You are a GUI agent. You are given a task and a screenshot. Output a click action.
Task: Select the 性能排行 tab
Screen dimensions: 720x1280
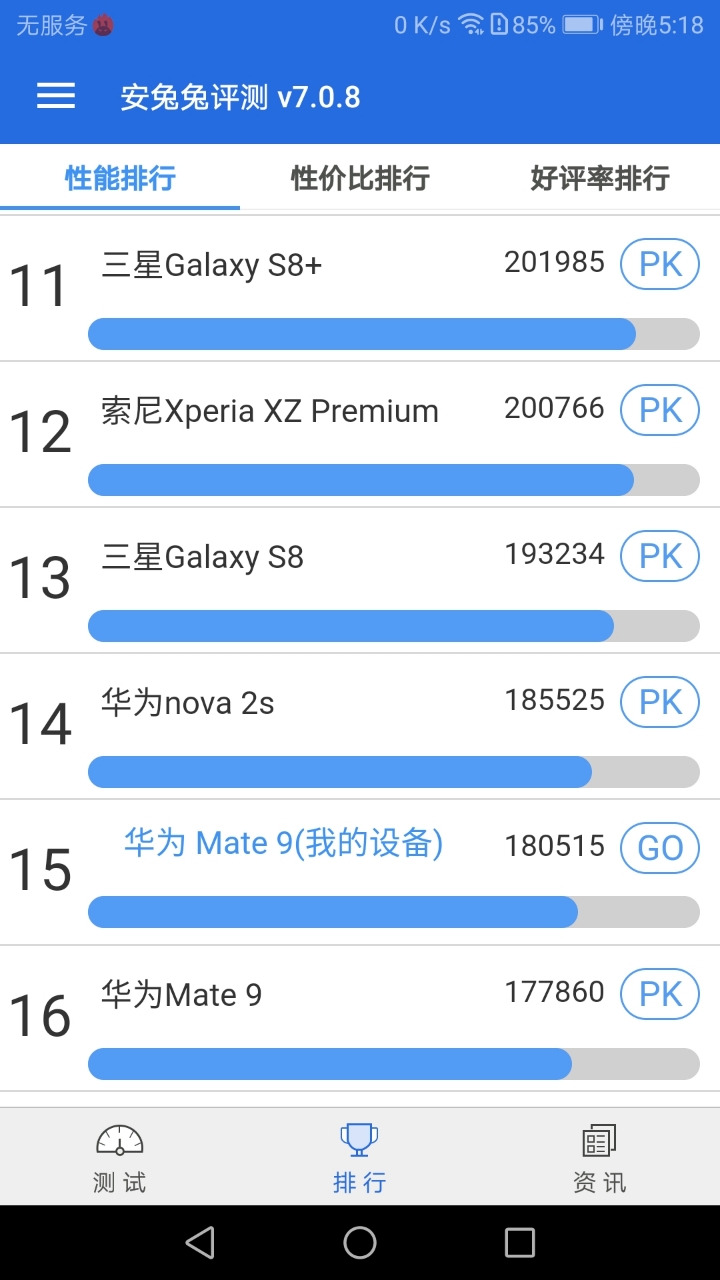[120, 178]
